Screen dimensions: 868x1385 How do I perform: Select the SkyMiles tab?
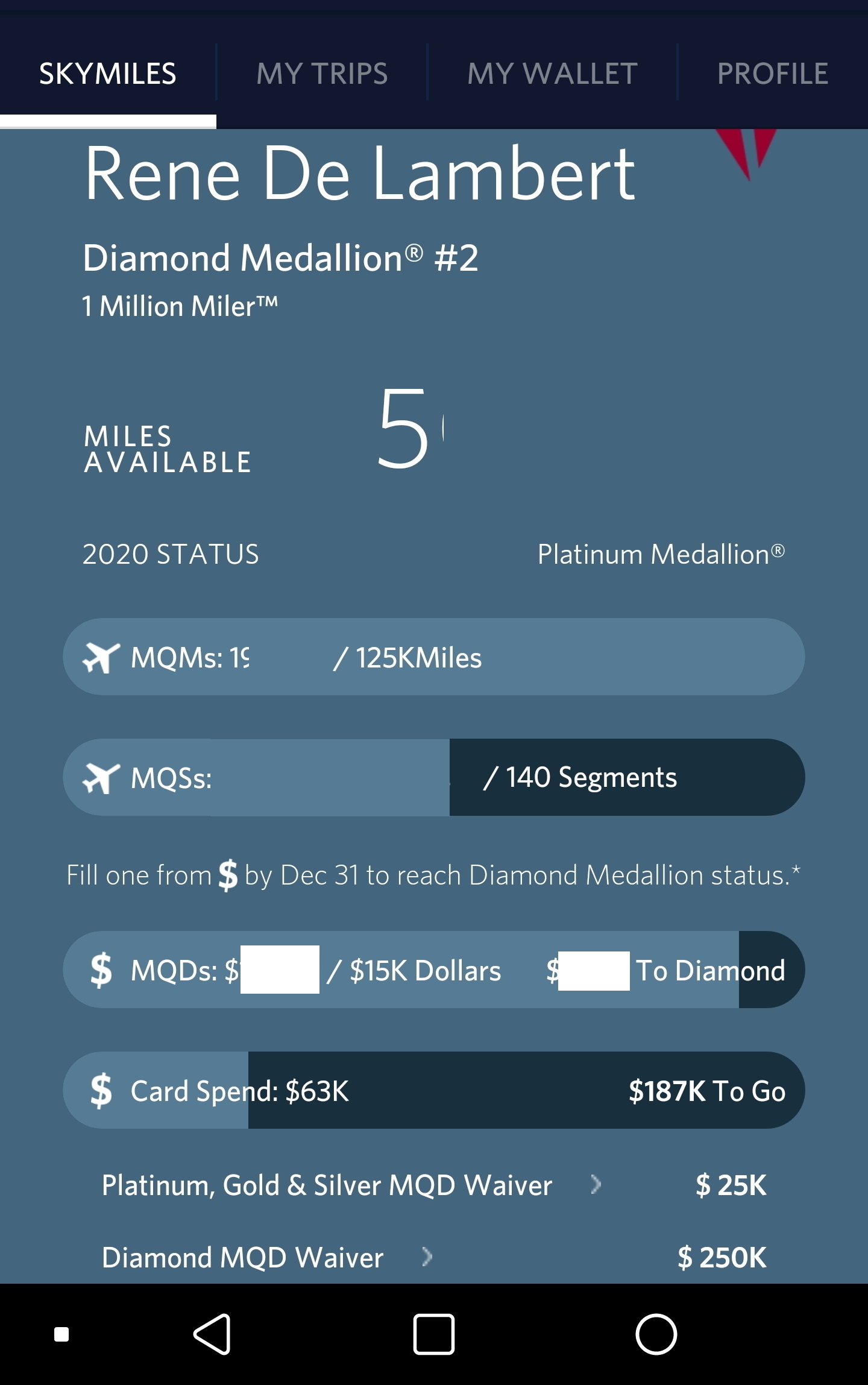click(x=108, y=74)
